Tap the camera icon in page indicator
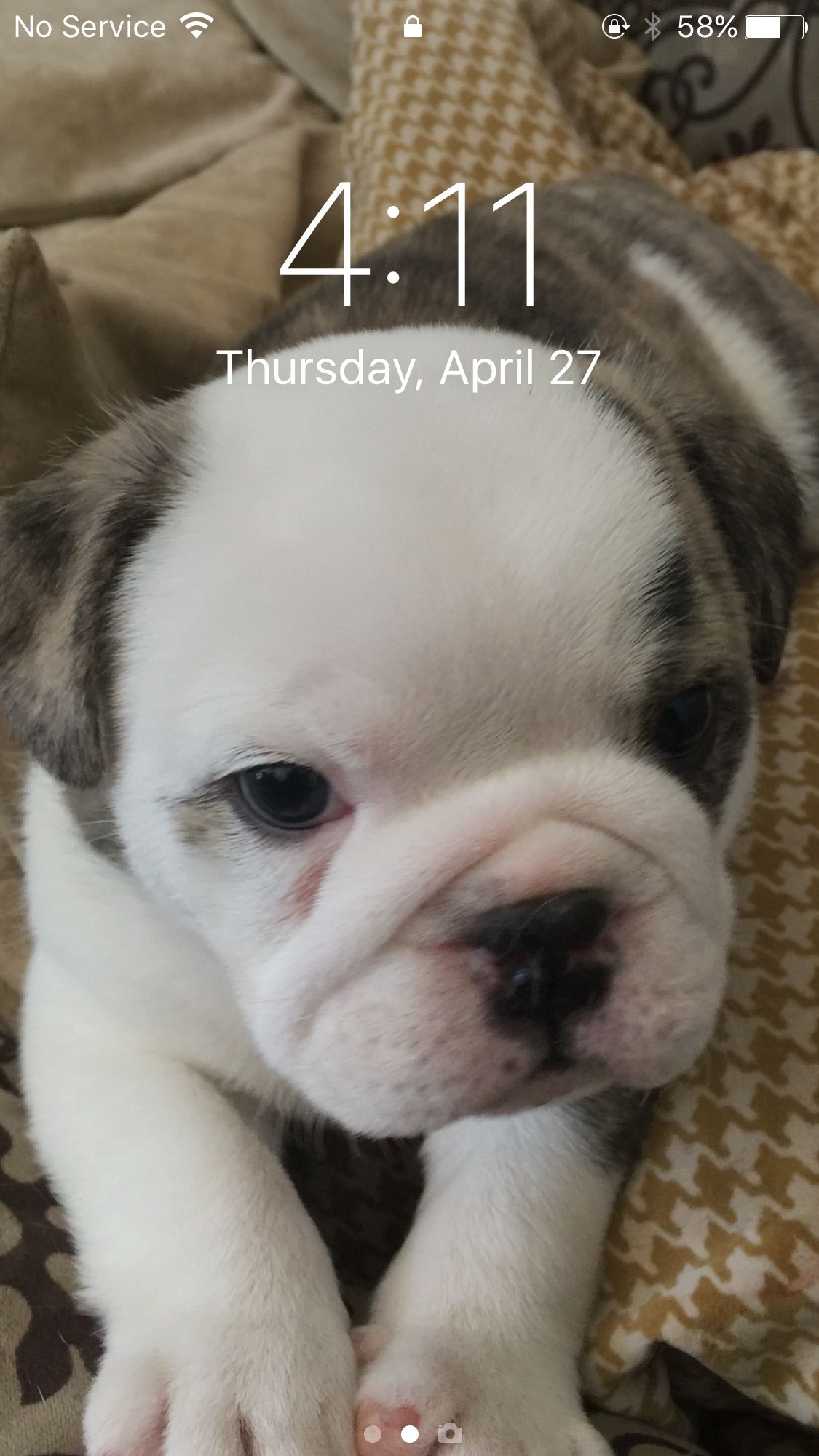Screen dimensions: 819x1456 [450, 1433]
